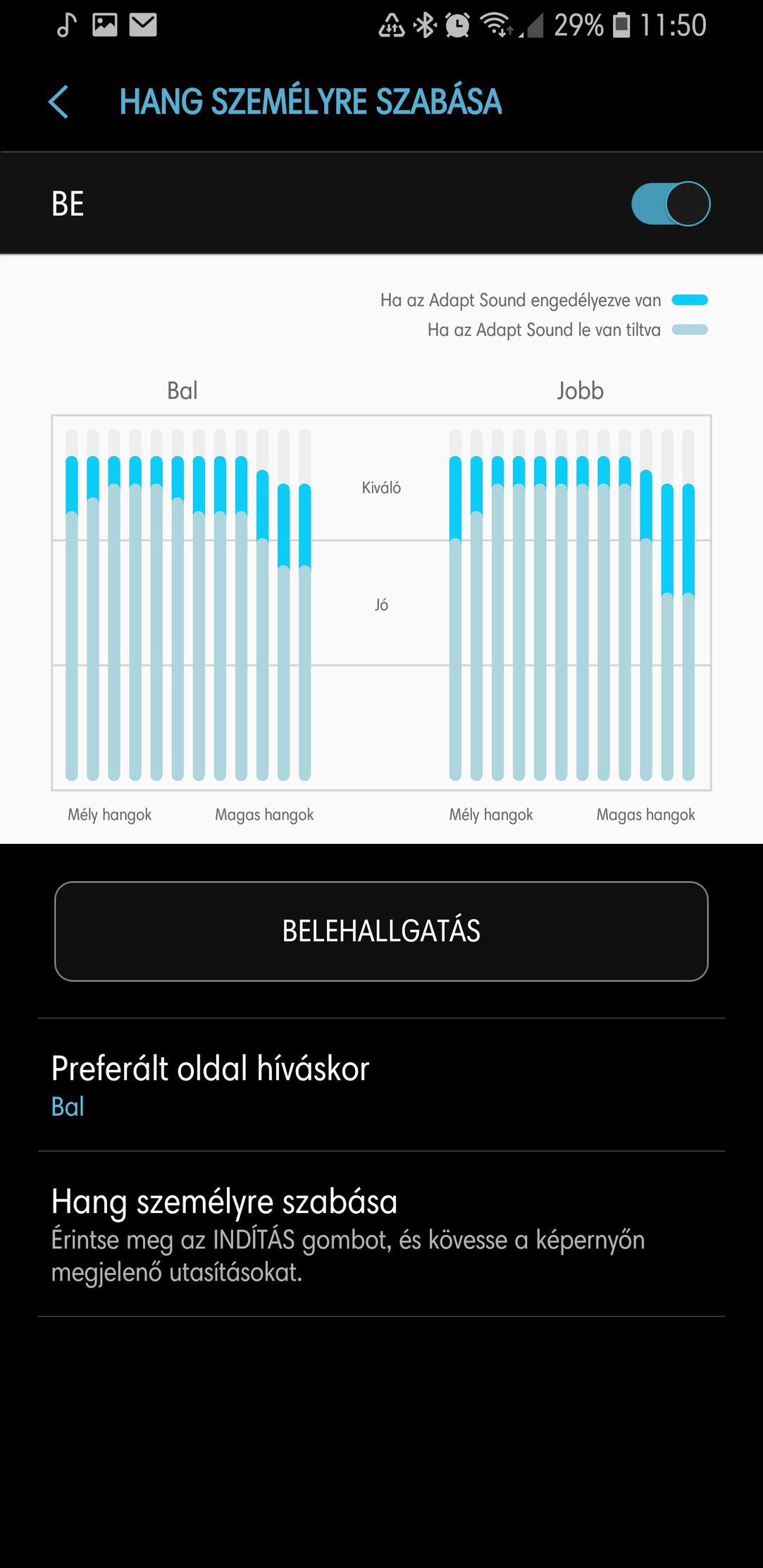Go back using the header arrow

coord(58,102)
